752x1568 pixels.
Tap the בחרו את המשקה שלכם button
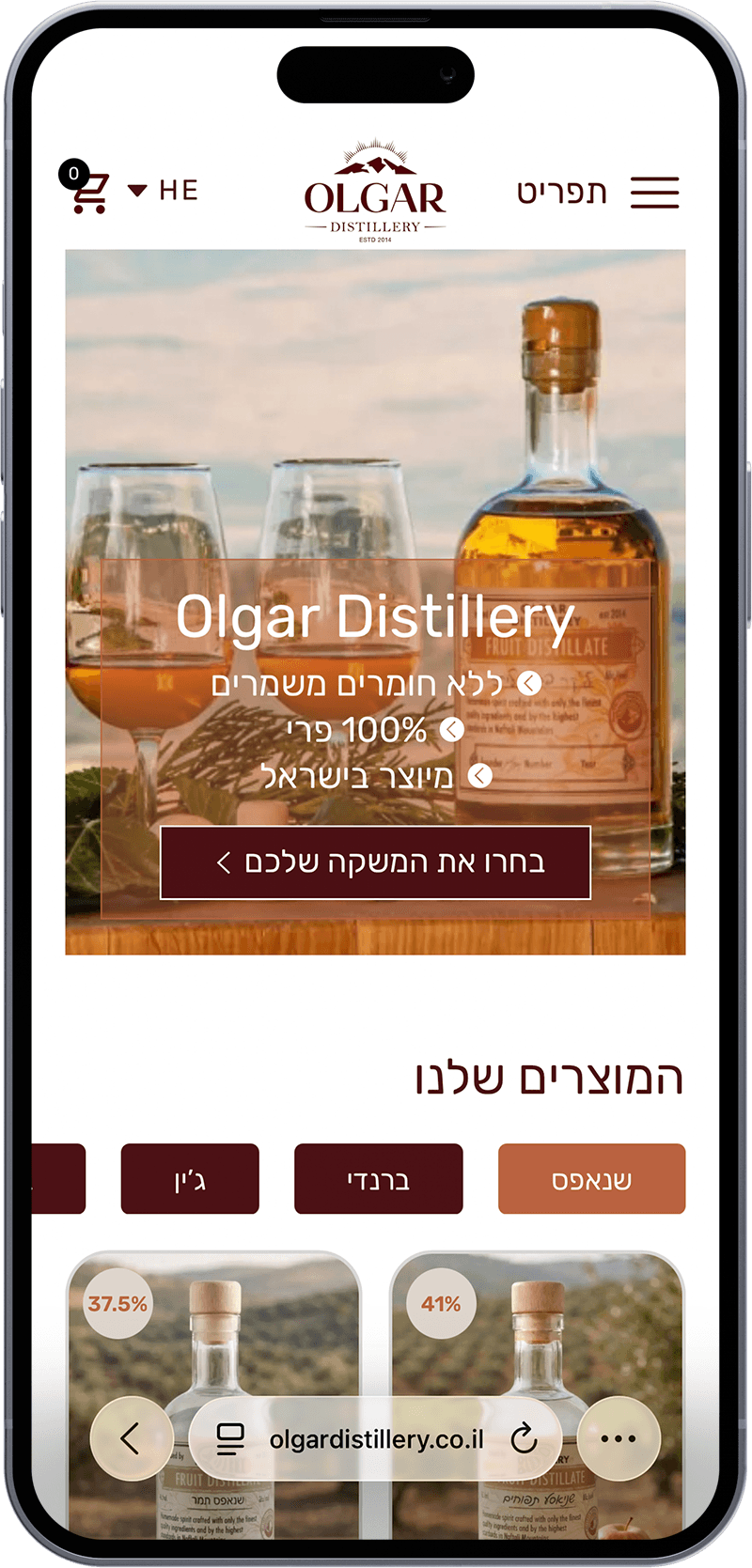point(375,862)
